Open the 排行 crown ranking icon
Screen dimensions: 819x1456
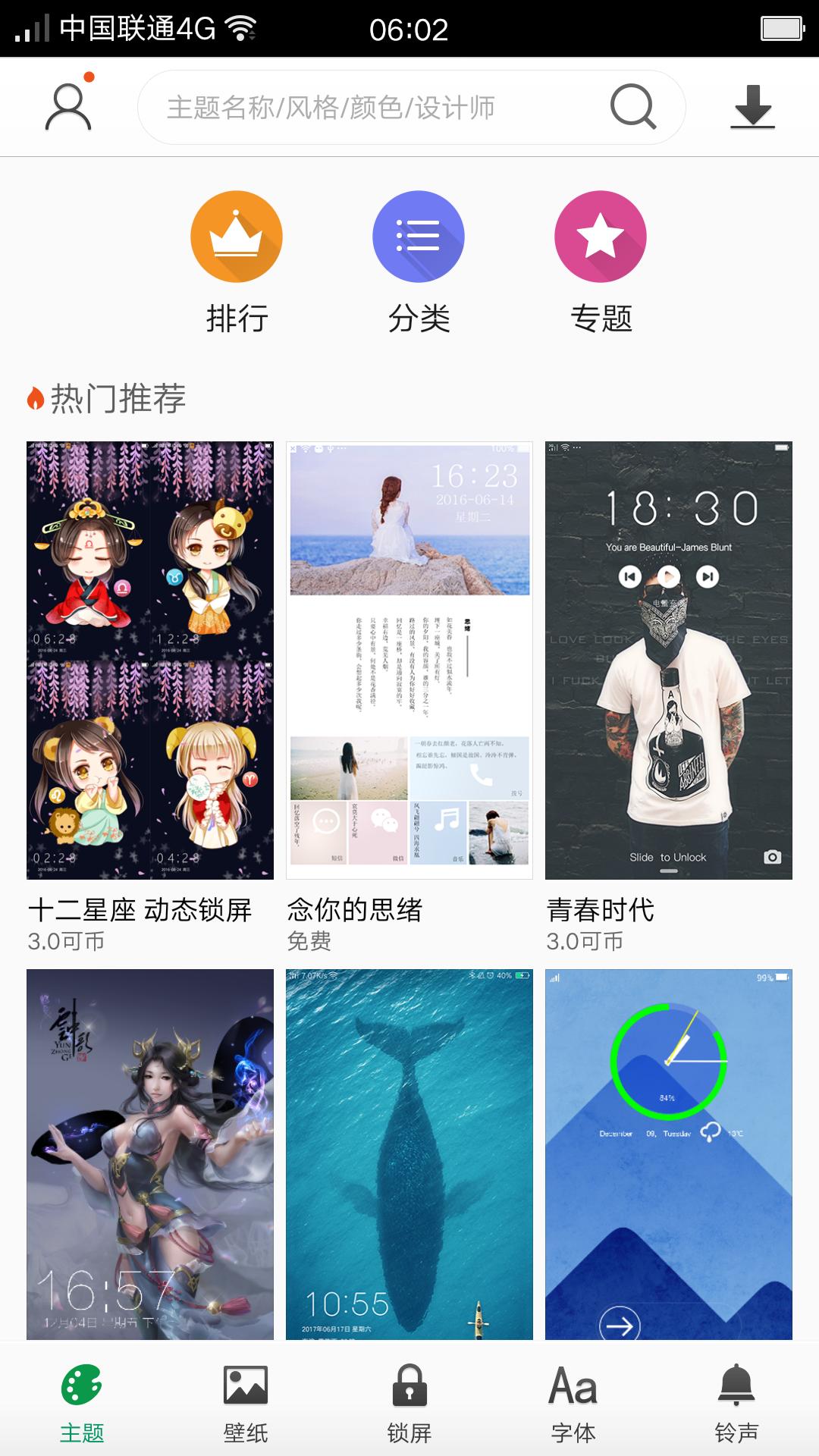[x=237, y=236]
